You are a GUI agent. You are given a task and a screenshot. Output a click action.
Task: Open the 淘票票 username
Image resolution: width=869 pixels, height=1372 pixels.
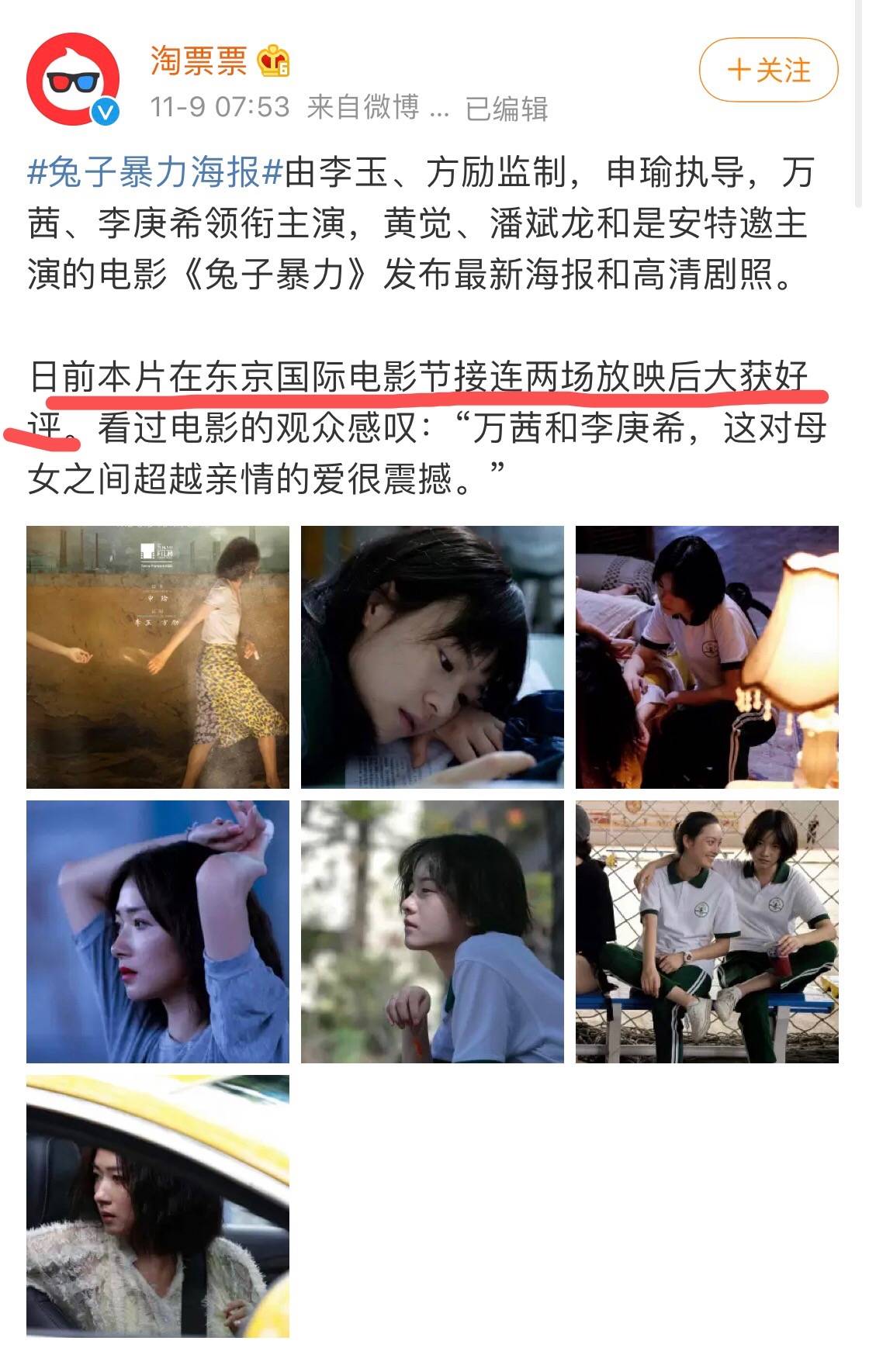[x=199, y=60]
